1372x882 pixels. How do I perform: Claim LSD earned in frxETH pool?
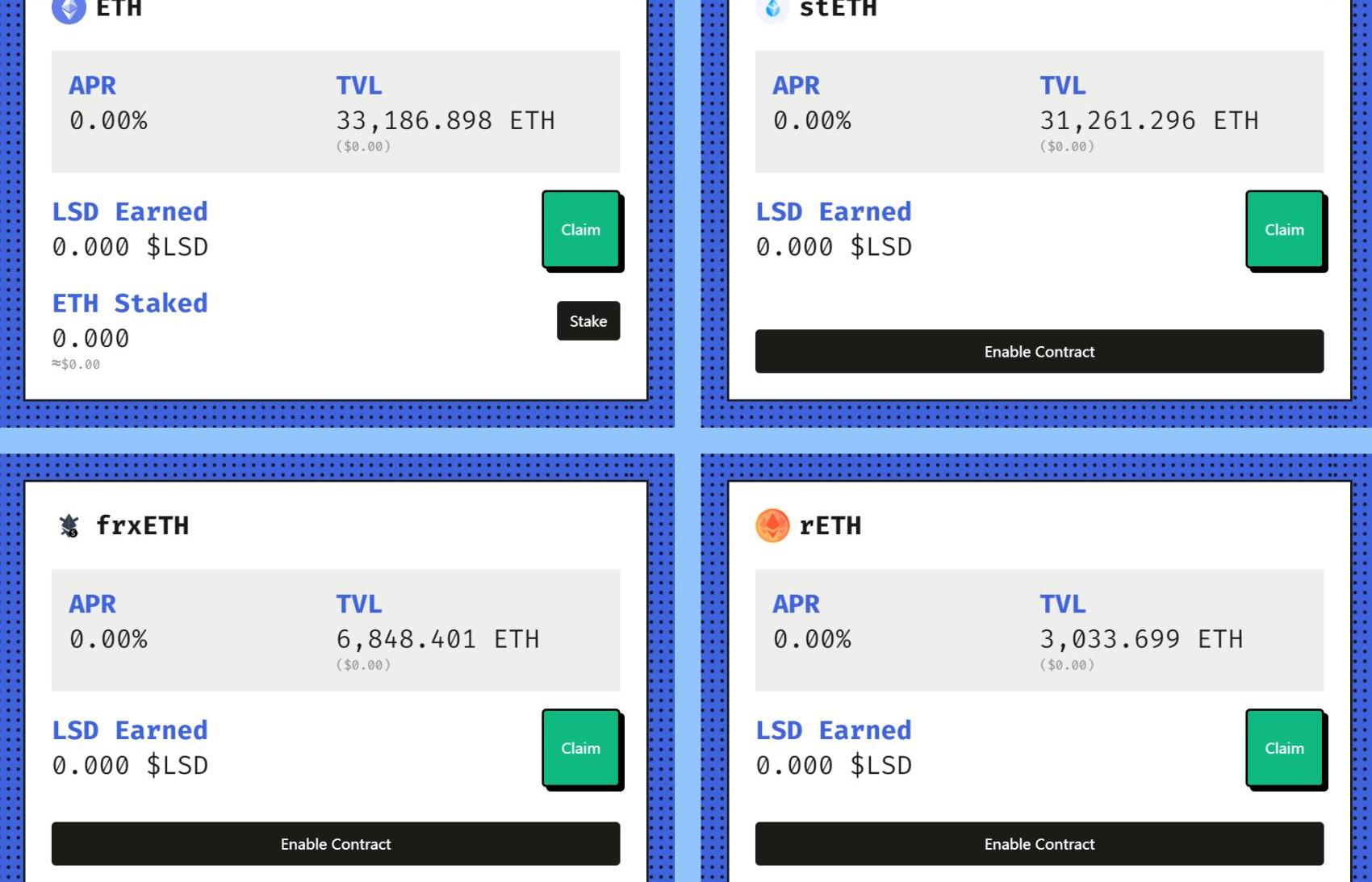pyautogui.click(x=580, y=748)
